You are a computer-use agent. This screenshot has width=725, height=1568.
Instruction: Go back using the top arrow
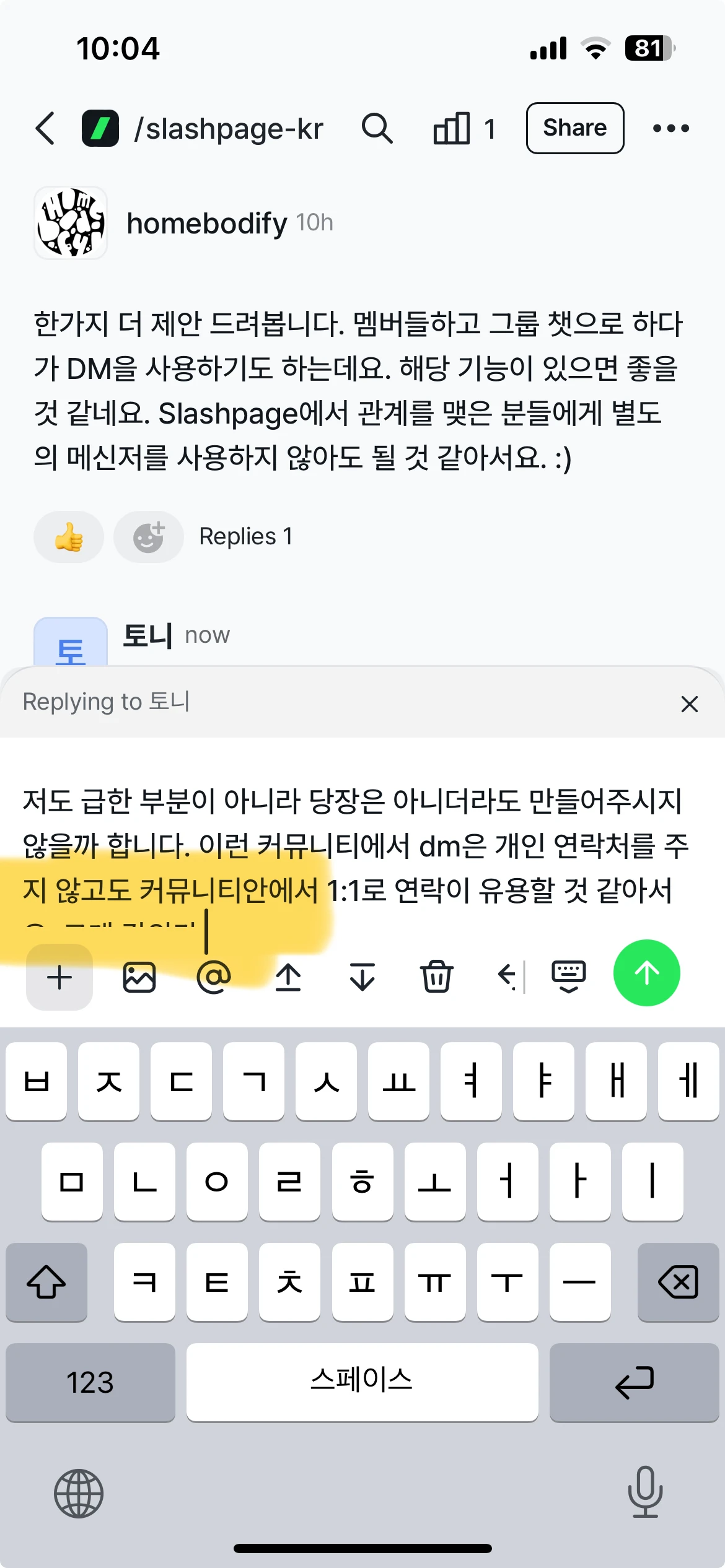(x=46, y=128)
